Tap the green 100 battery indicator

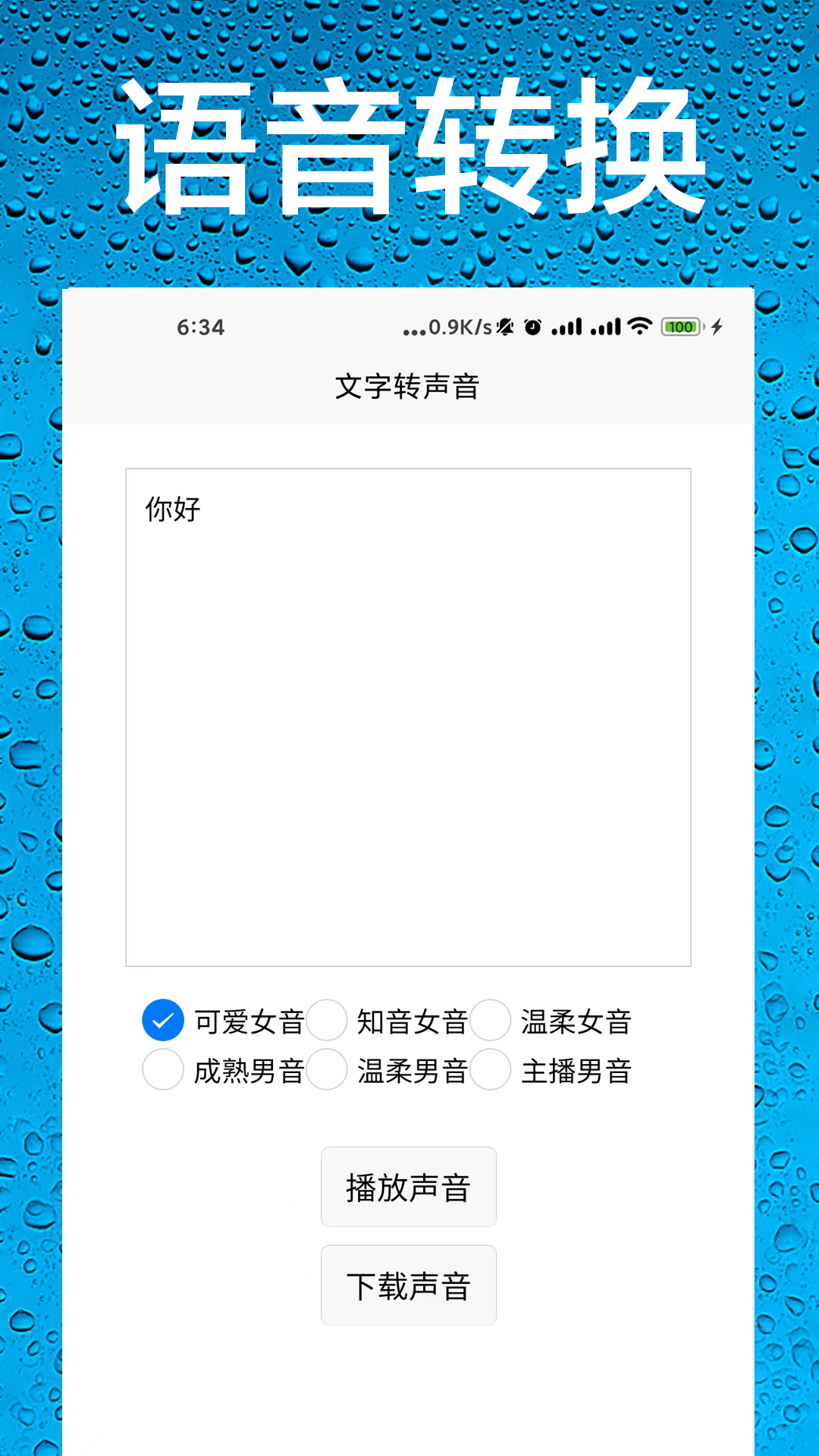(x=681, y=326)
